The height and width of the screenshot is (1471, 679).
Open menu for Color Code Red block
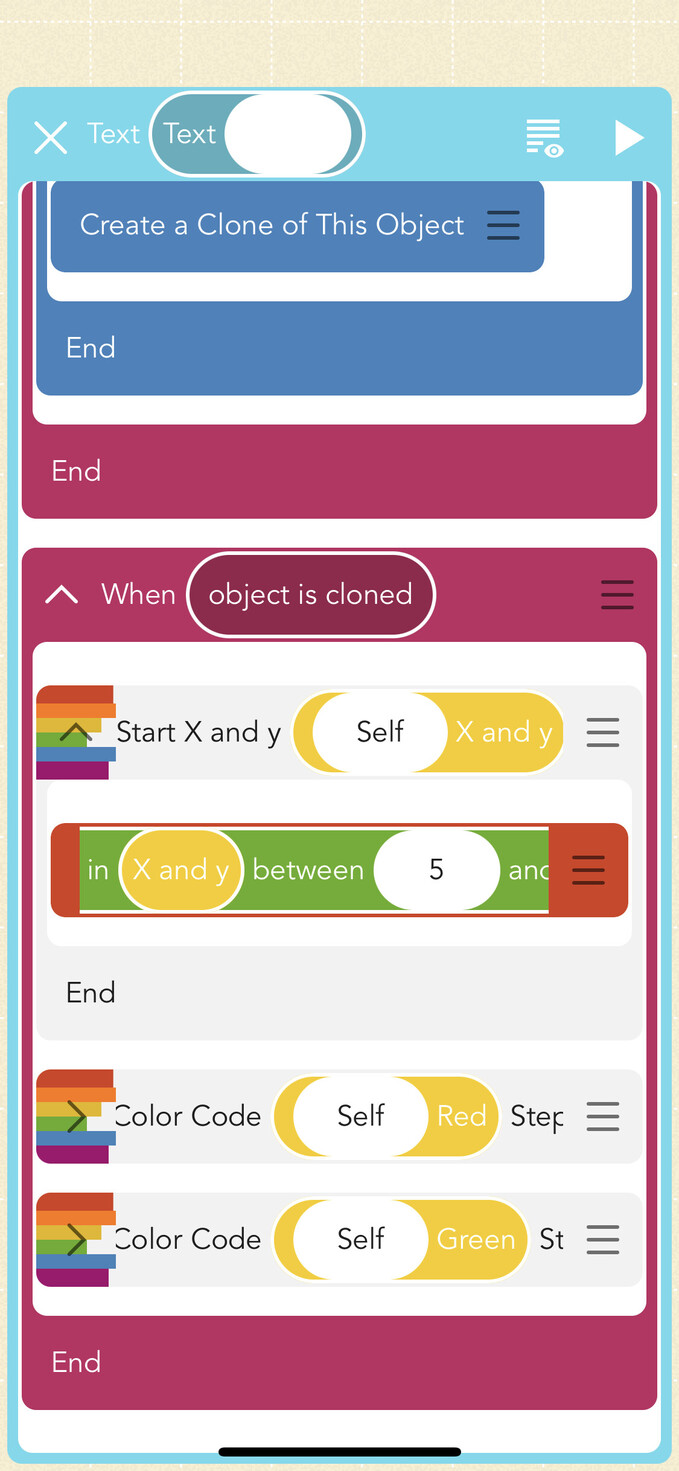[x=602, y=1117]
